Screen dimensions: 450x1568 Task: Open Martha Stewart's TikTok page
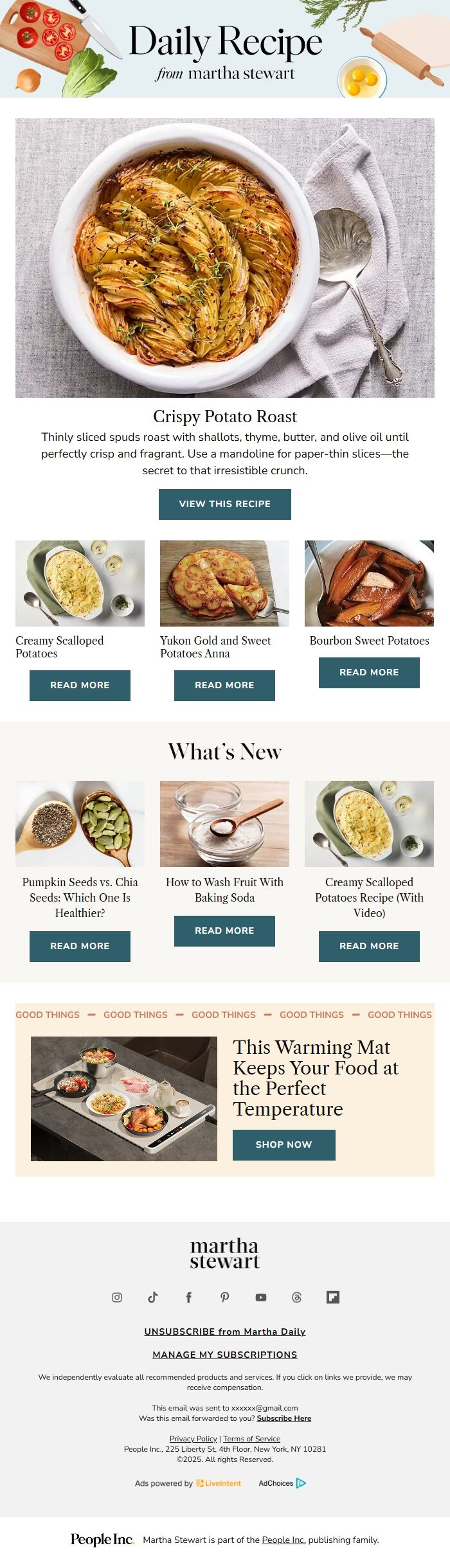[x=153, y=1297]
